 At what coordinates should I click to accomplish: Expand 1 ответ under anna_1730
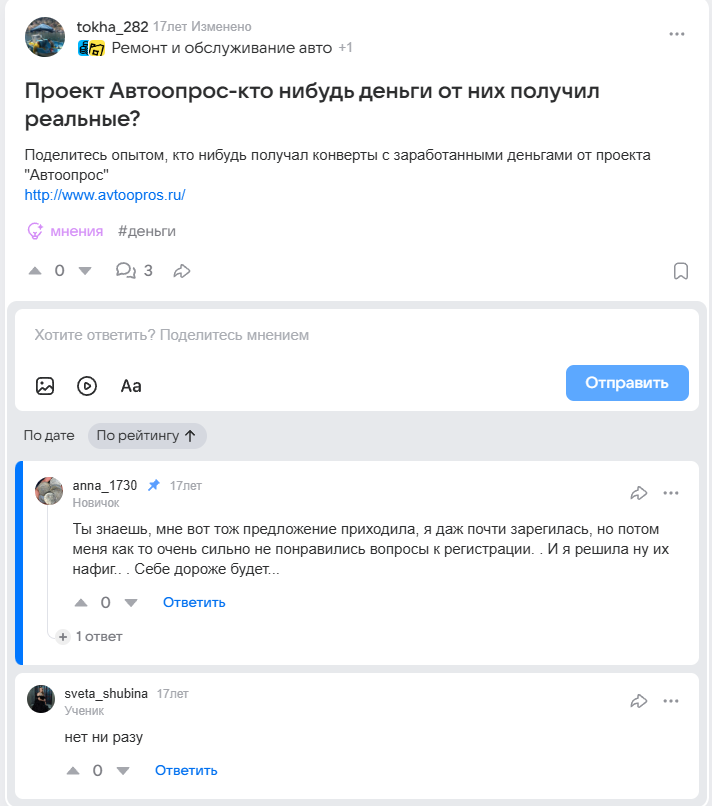coord(92,636)
